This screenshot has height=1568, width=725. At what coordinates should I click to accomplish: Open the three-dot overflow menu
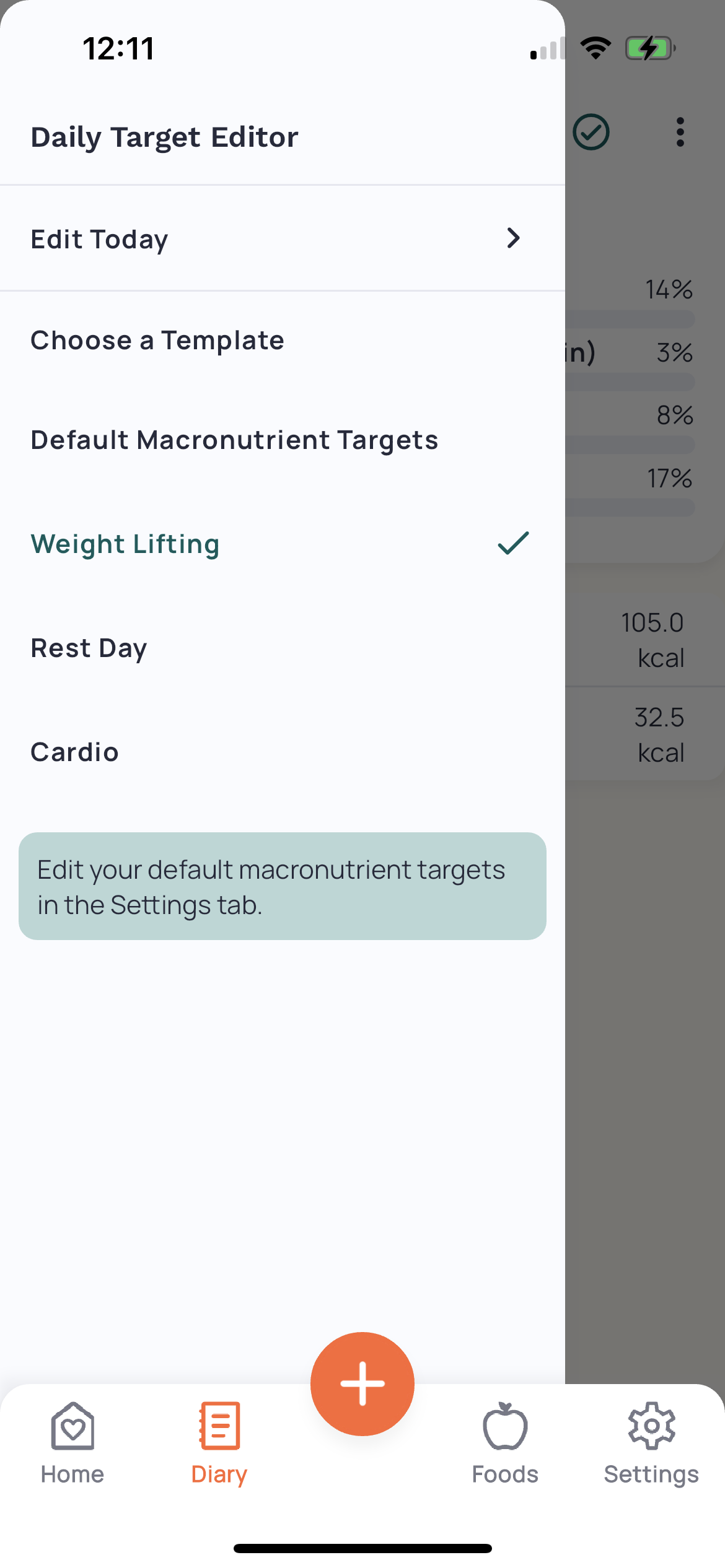point(680,131)
